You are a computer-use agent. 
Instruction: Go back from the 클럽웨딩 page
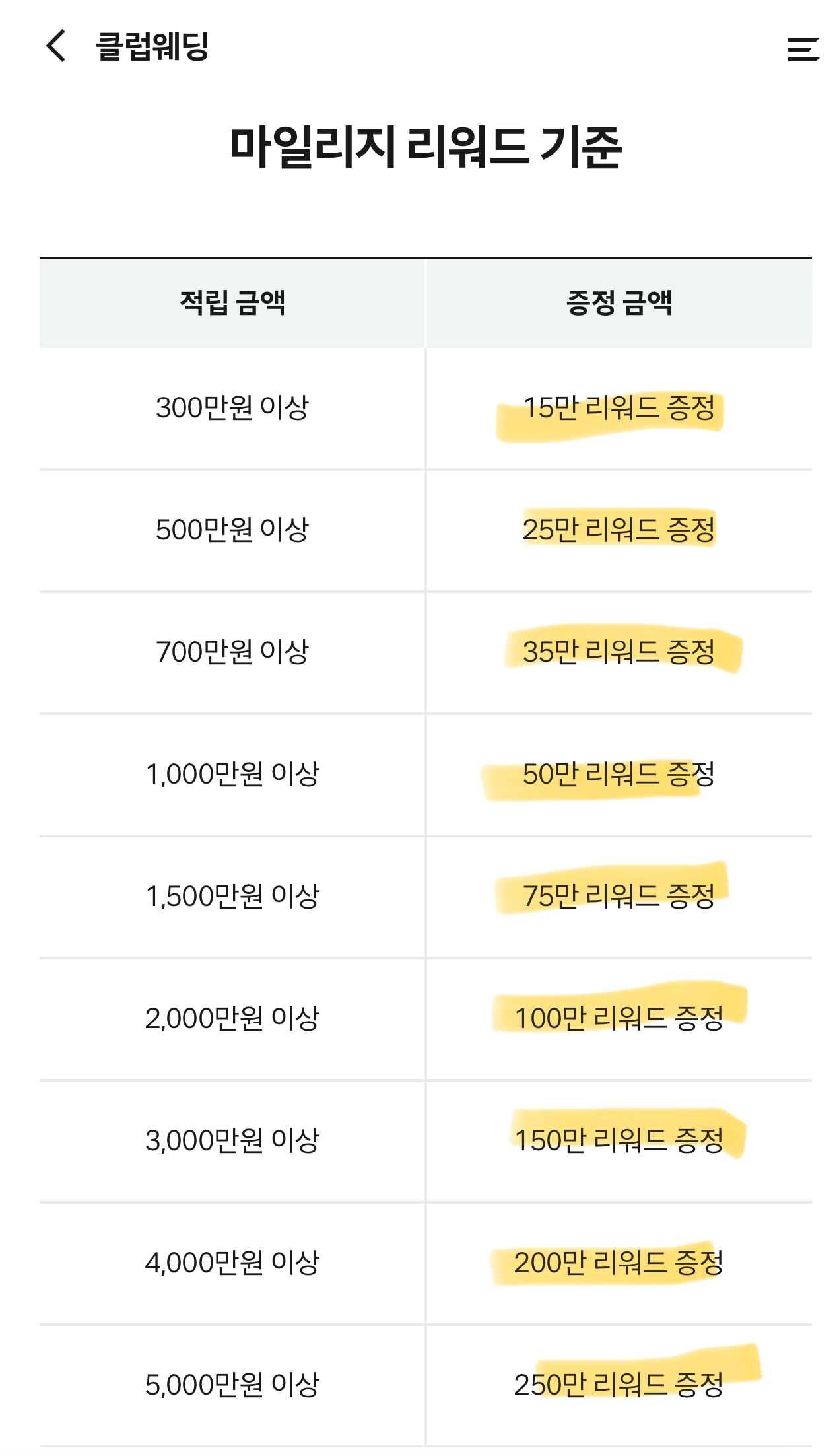click(x=57, y=46)
